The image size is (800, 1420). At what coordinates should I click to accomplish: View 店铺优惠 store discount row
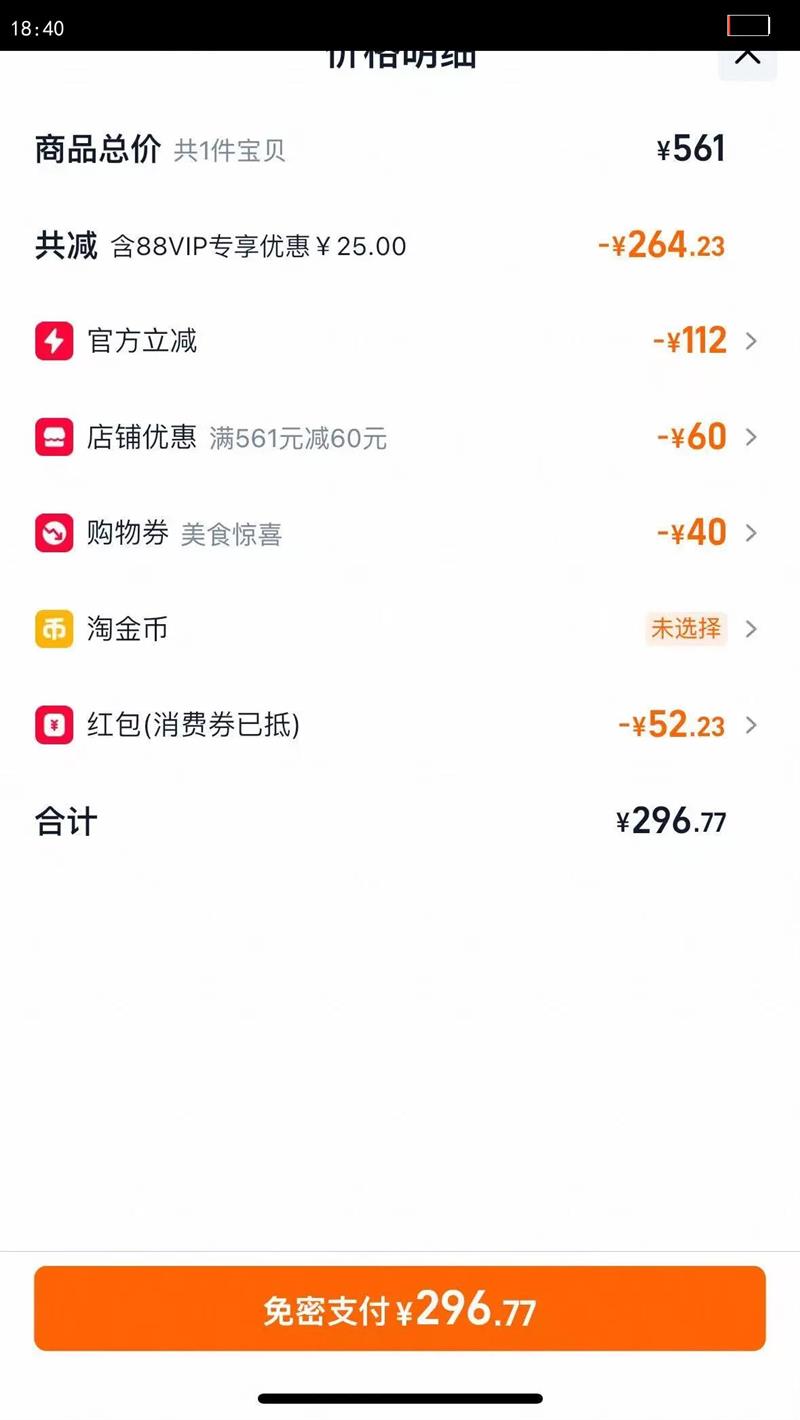coord(400,437)
